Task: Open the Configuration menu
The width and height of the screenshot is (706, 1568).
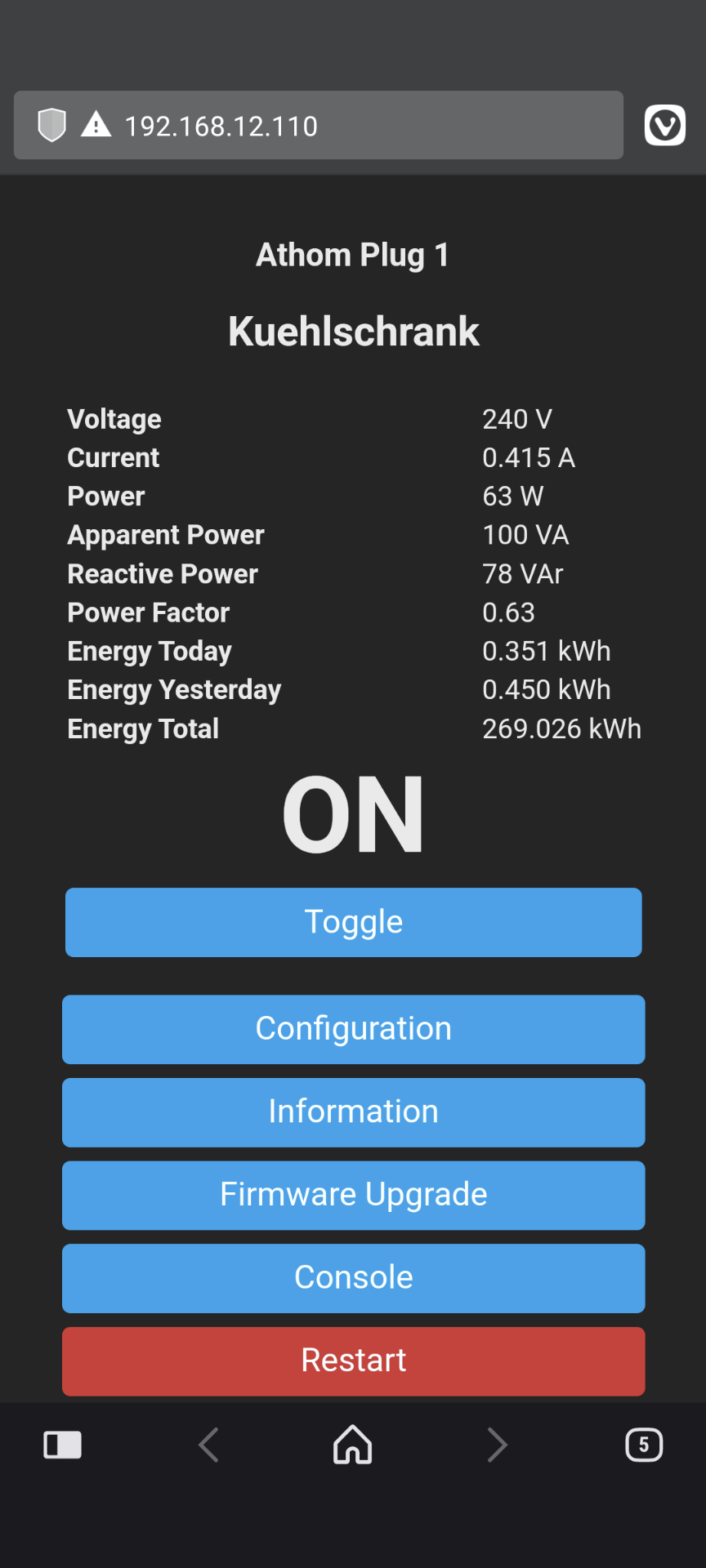Action: [353, 1029]
